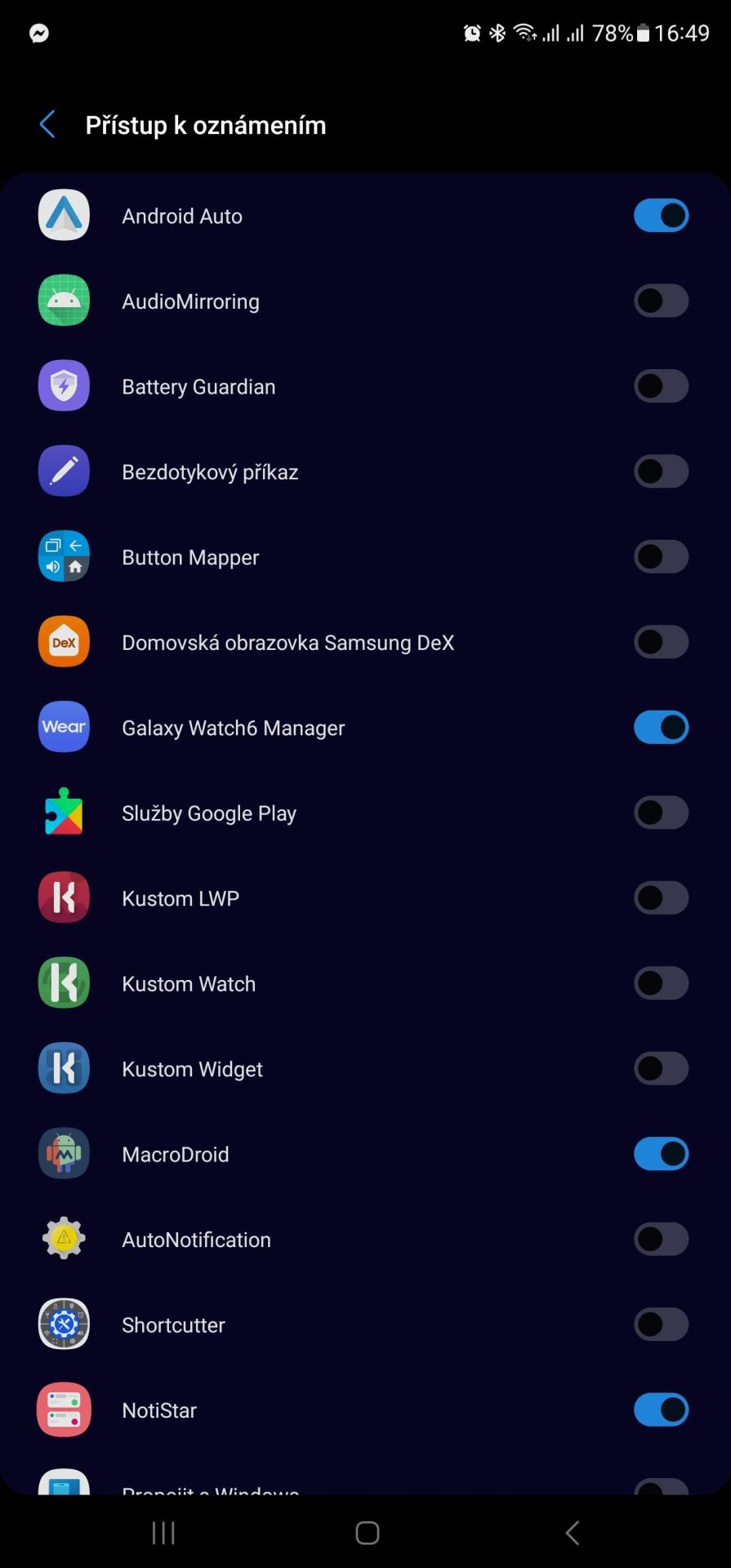Open recent apps from navigation bar

point(163,1533)
